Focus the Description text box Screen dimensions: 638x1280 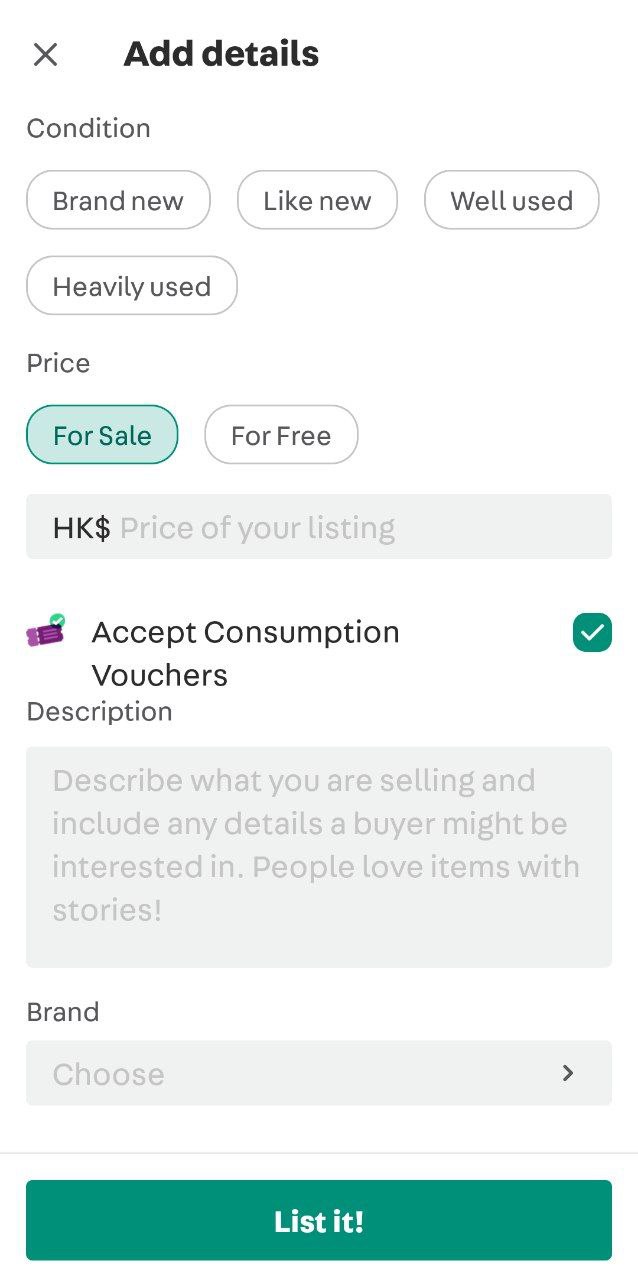click(319, 857)
